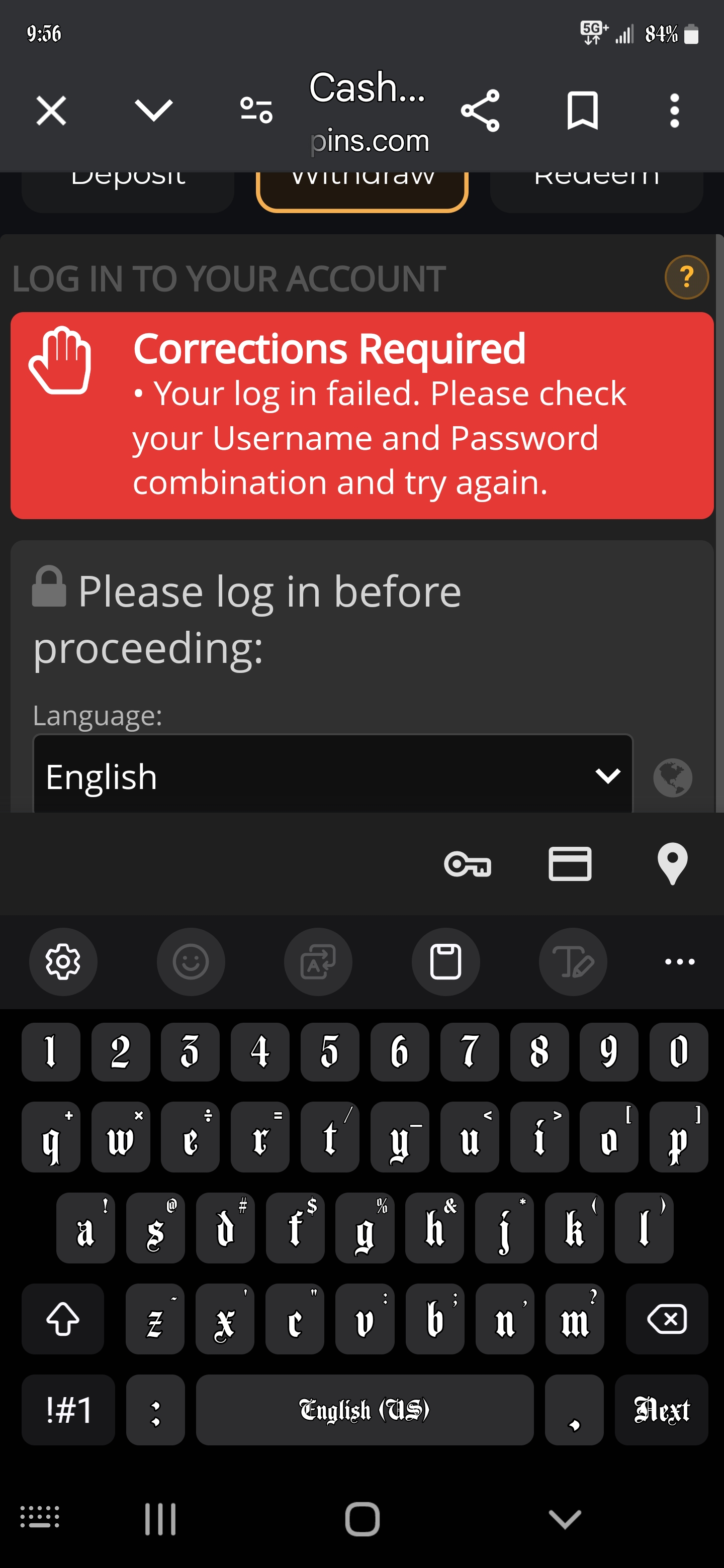
Task: Share this page
Action: pyautogui.click(x=481, y=111)
